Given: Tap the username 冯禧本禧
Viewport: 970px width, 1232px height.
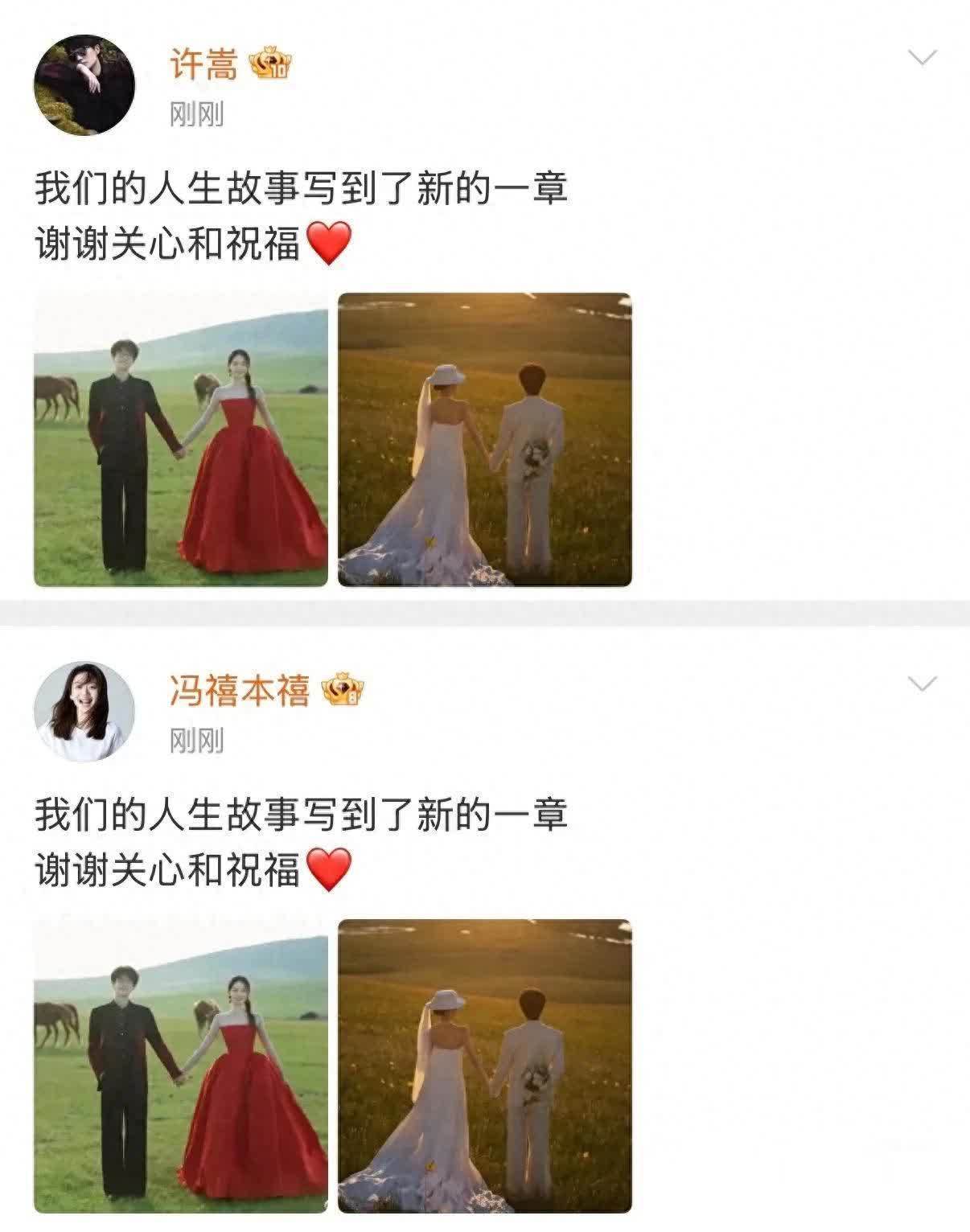Looking at the screenshot, I should 239,690.
